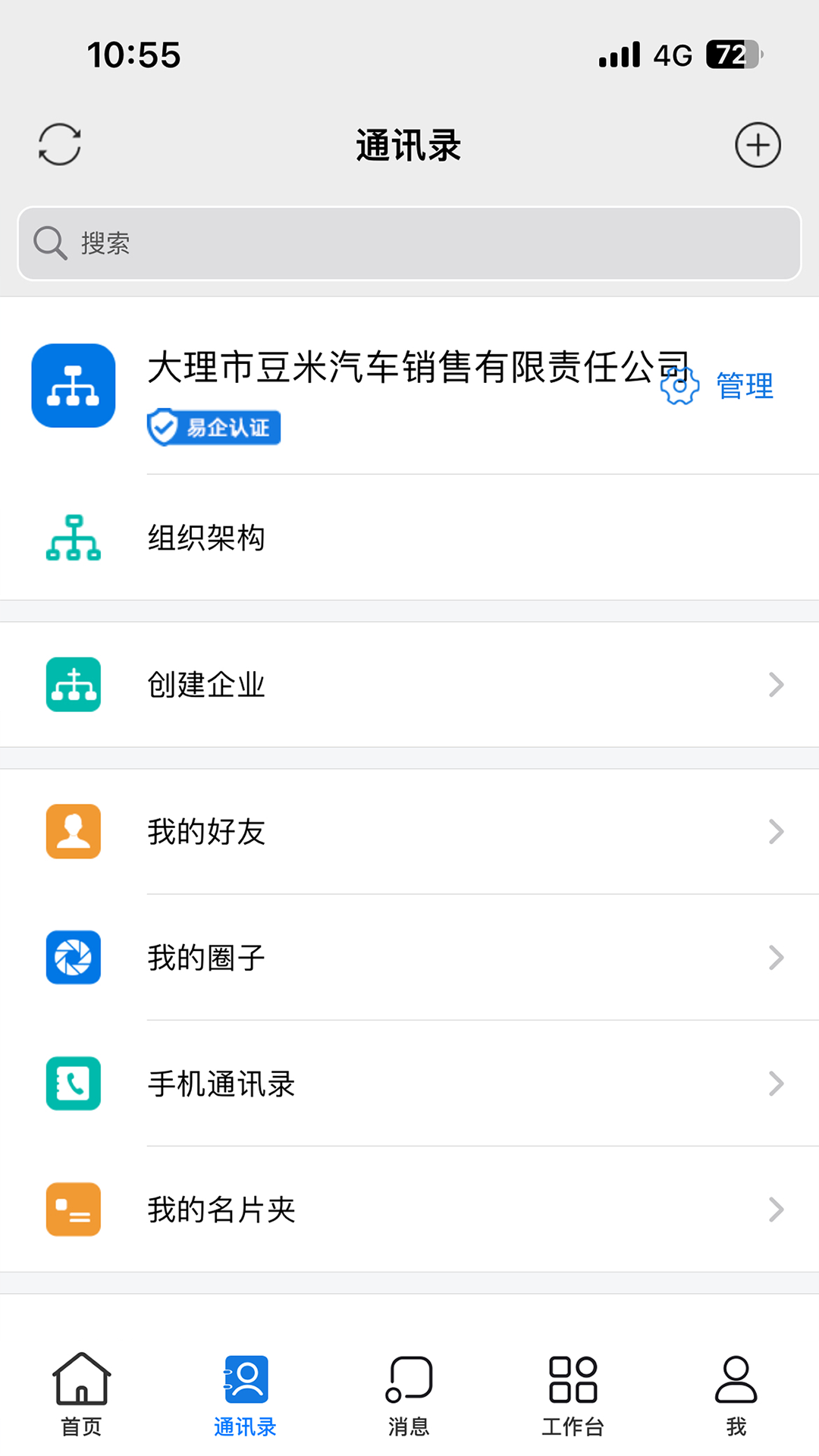View 我的圈子 circles

[x=409, y=958]
